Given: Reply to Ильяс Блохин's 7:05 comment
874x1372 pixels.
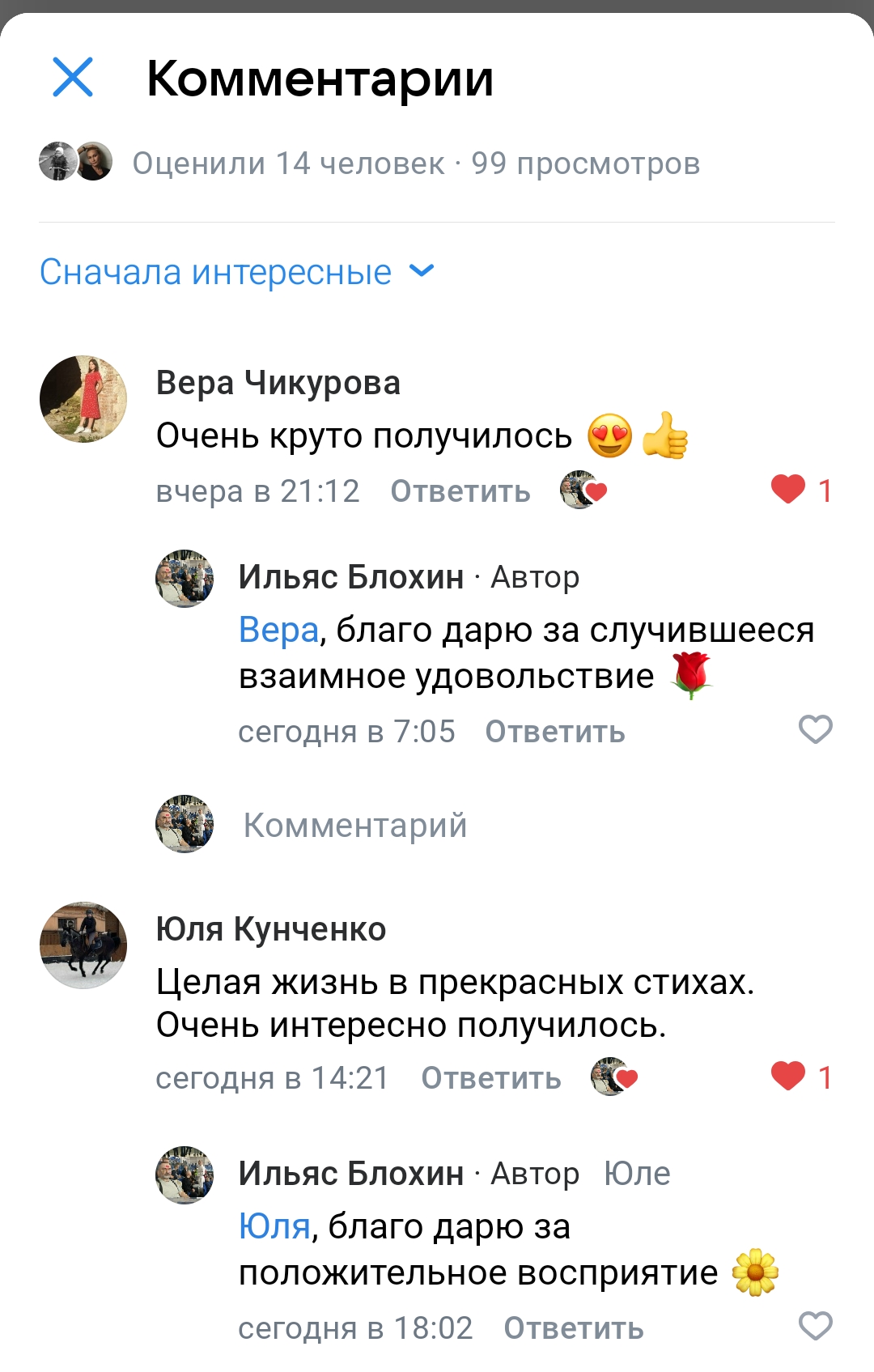Looking at the screenshot, I should (554, 732).
